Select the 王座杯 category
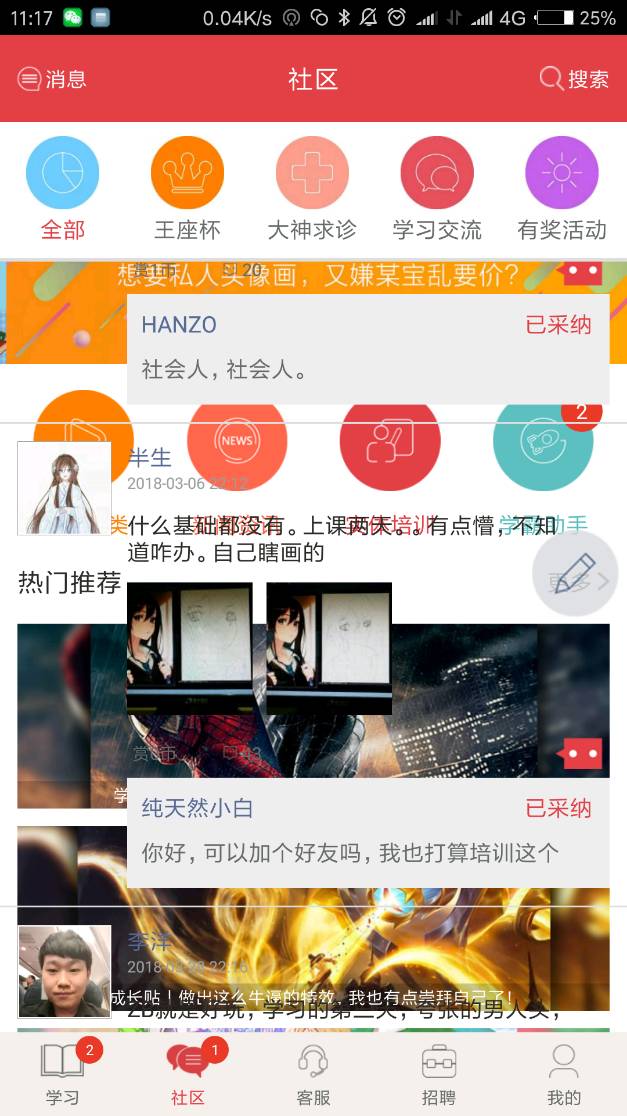 pos(187,189)
